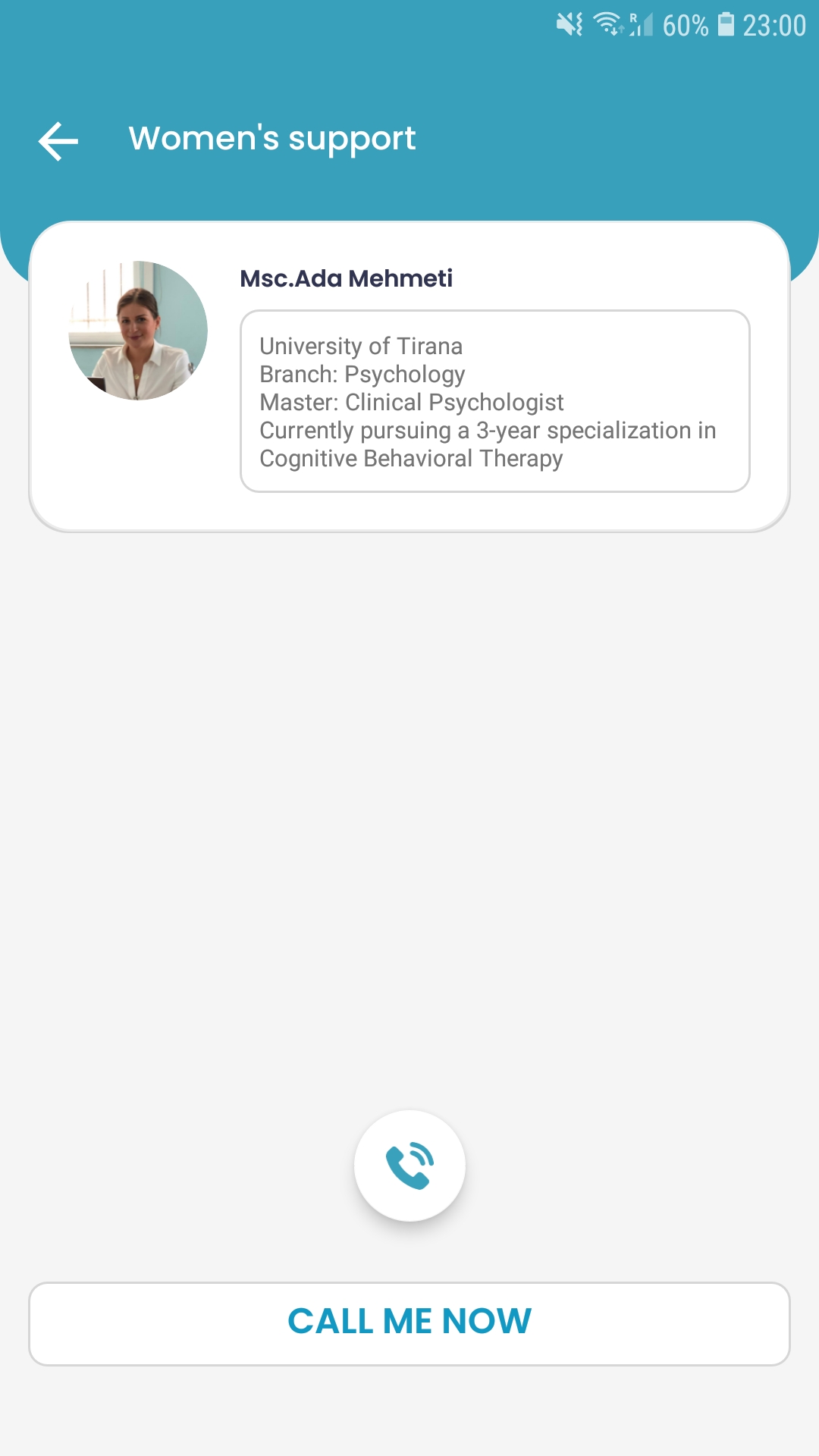Tap the round phone call button
Viewport: 819px width, 1456px height.
[x=409, y=1166]
